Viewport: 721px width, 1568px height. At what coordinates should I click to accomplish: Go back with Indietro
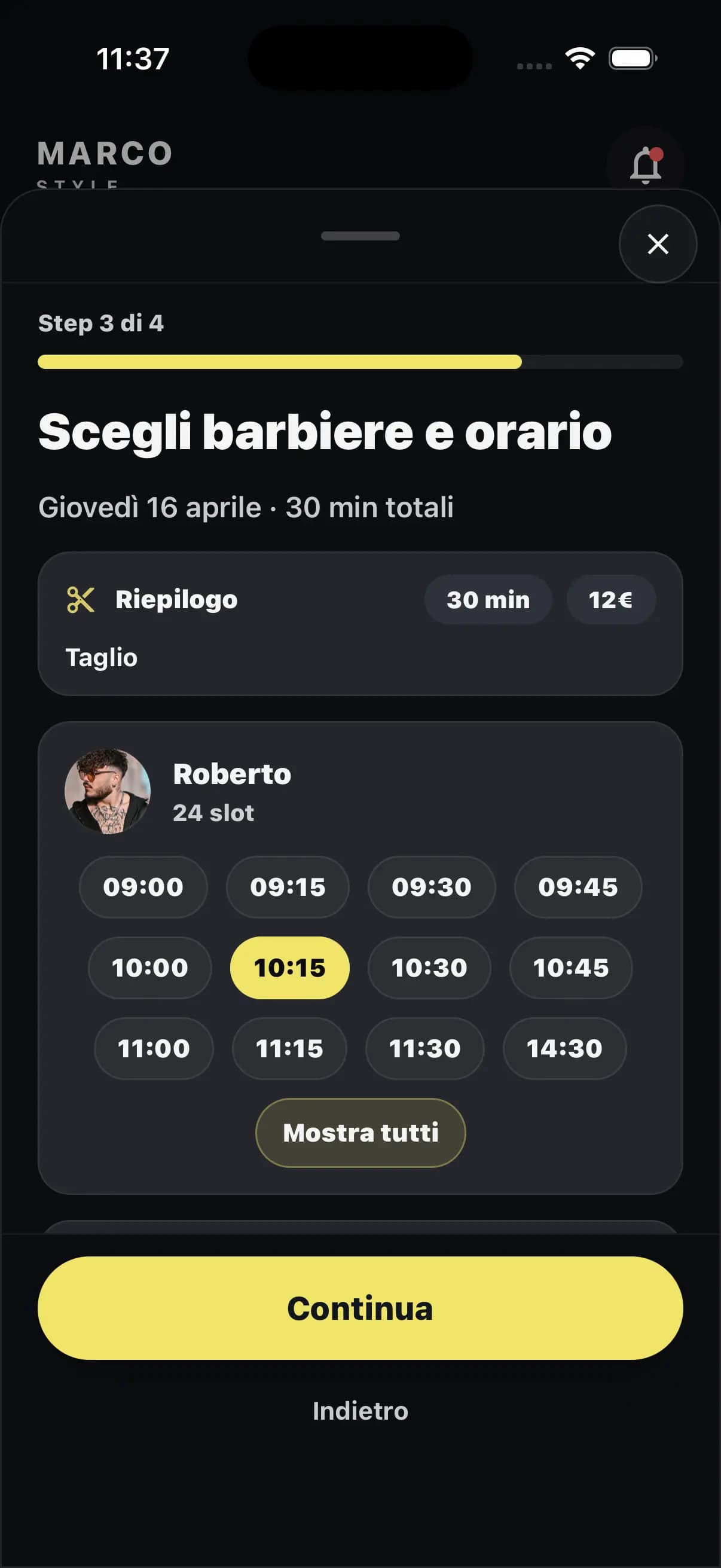point(360,1411)
